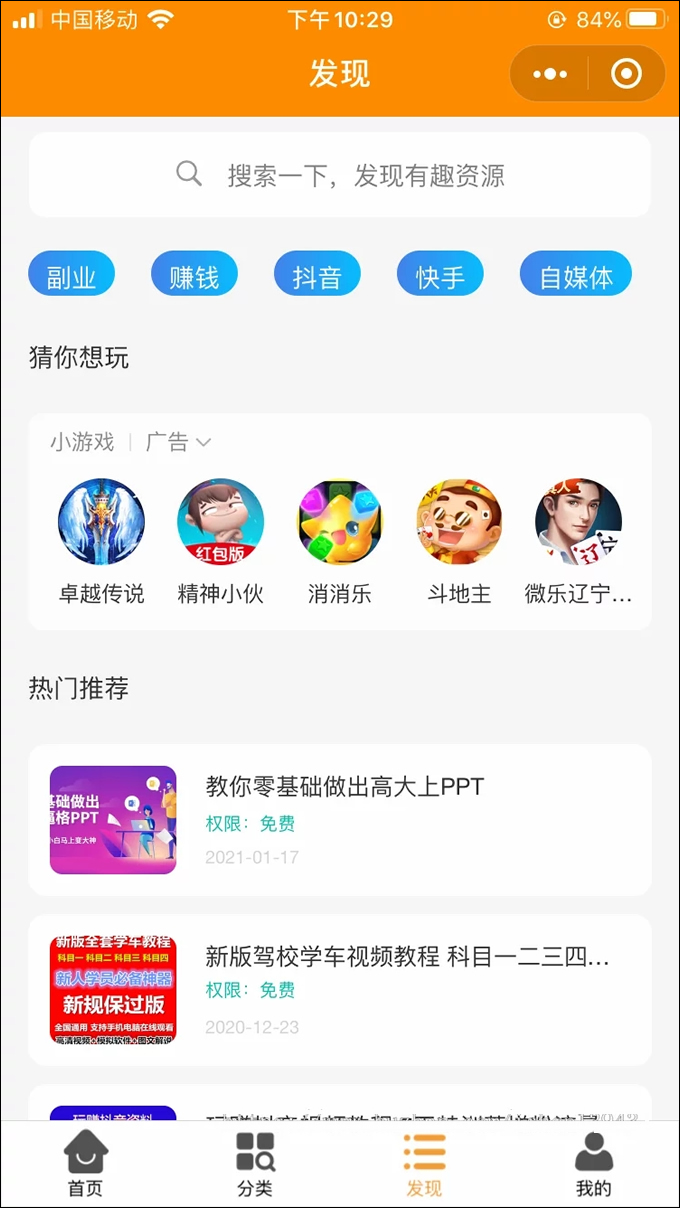This screenshot has height=1208, width=680.
Task: Open the mini program more options menu
Action: coord(550,74)
